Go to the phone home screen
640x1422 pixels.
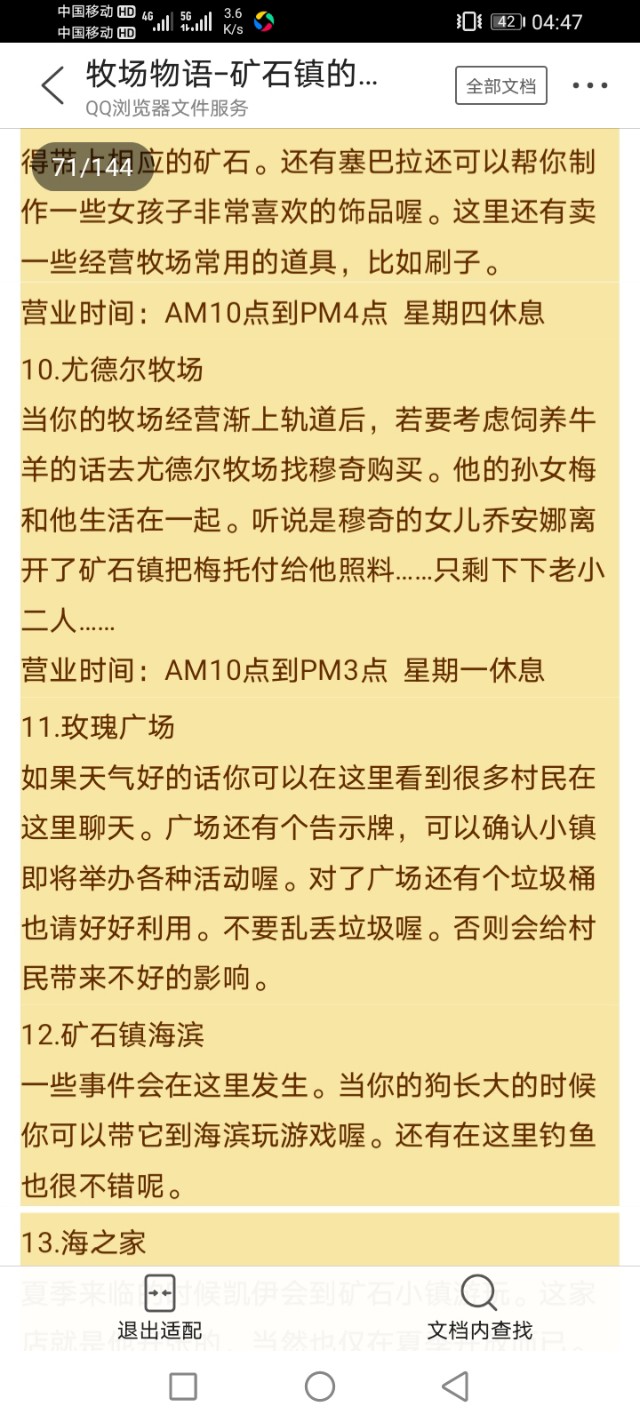(320, 1386)
